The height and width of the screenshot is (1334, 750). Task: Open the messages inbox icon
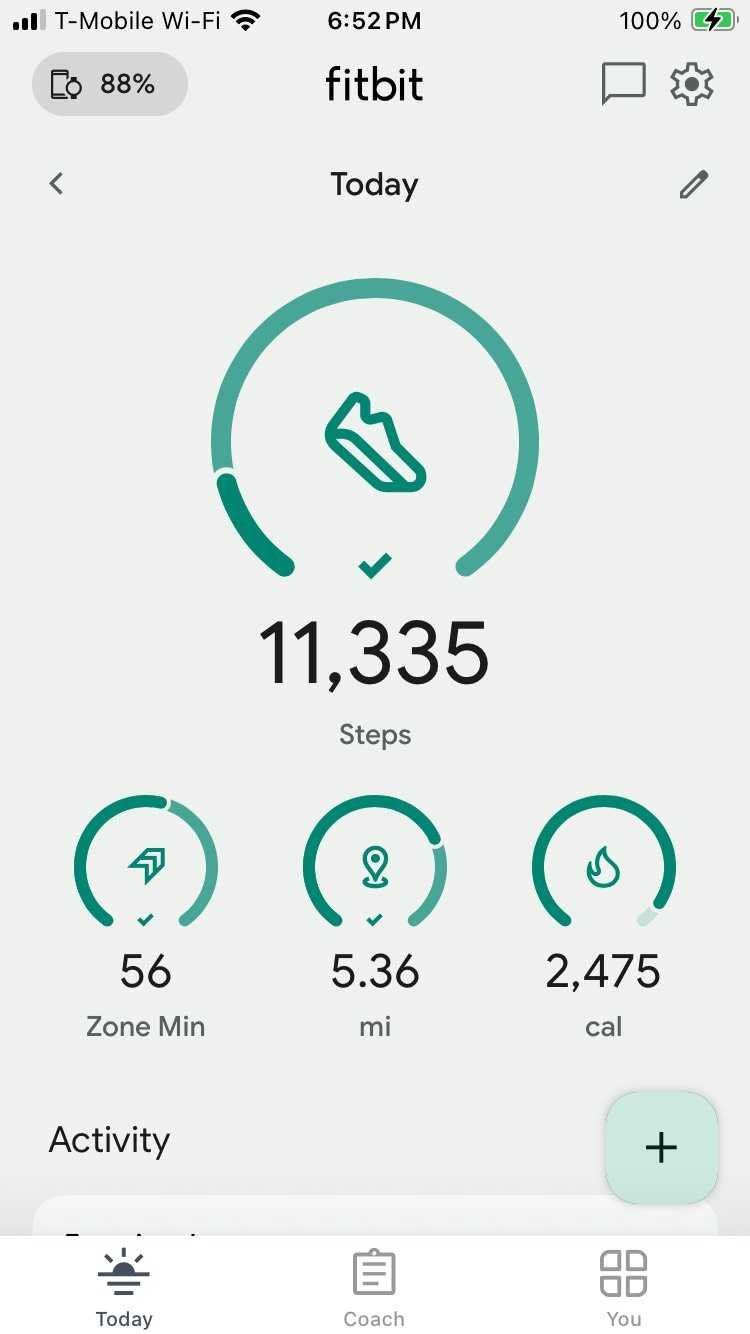pos(623,84)
